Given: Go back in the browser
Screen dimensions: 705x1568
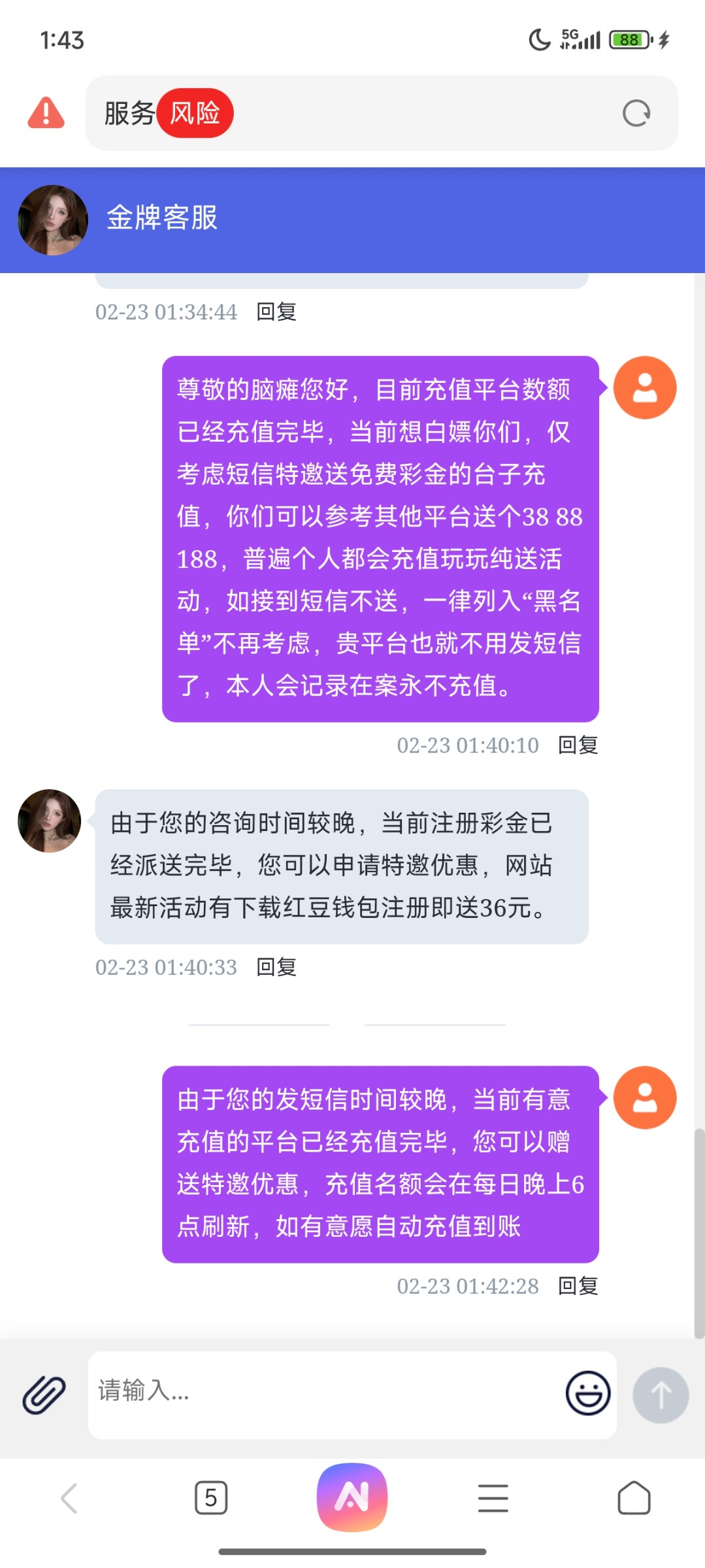Looking at the screenshot, I should coord(69,1497).
